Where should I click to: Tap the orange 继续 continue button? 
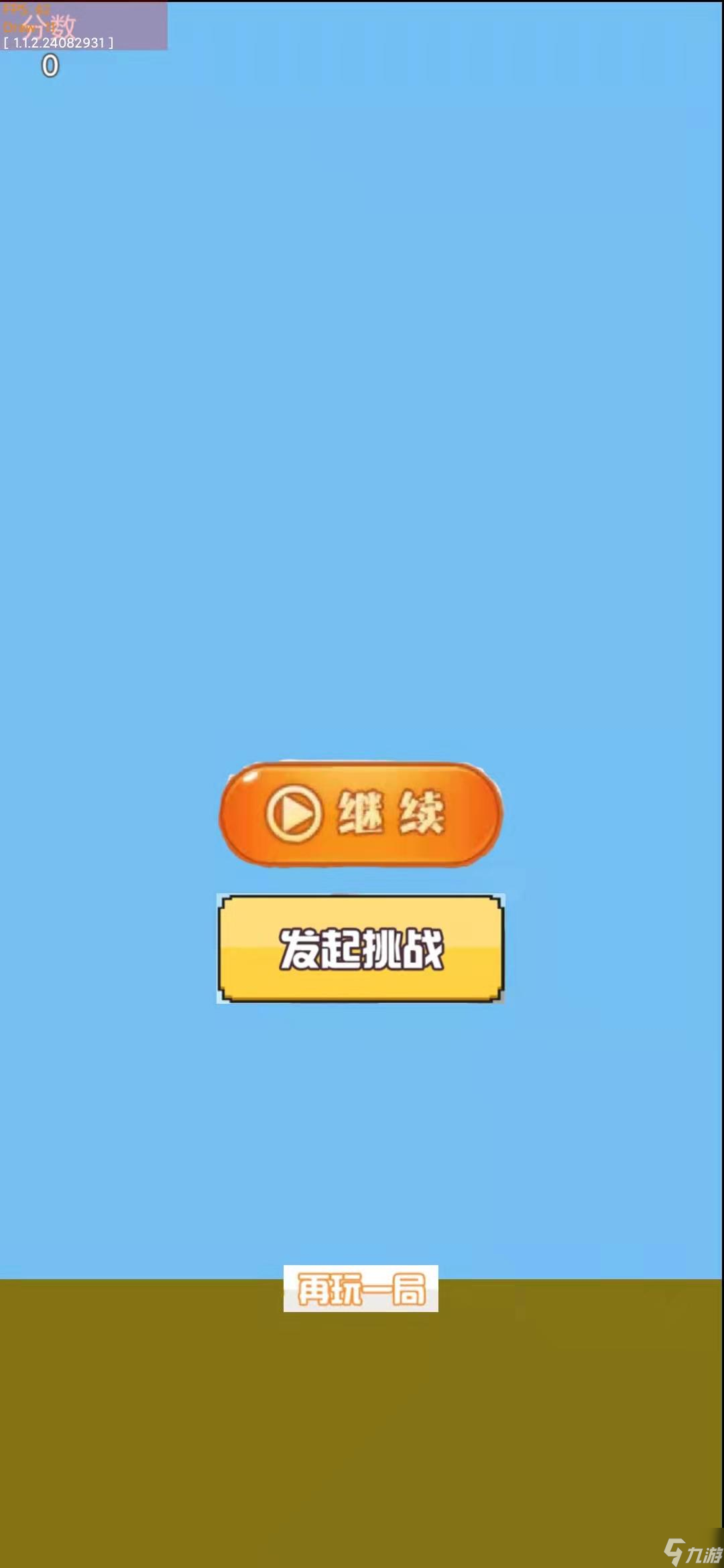coord(361,813)
